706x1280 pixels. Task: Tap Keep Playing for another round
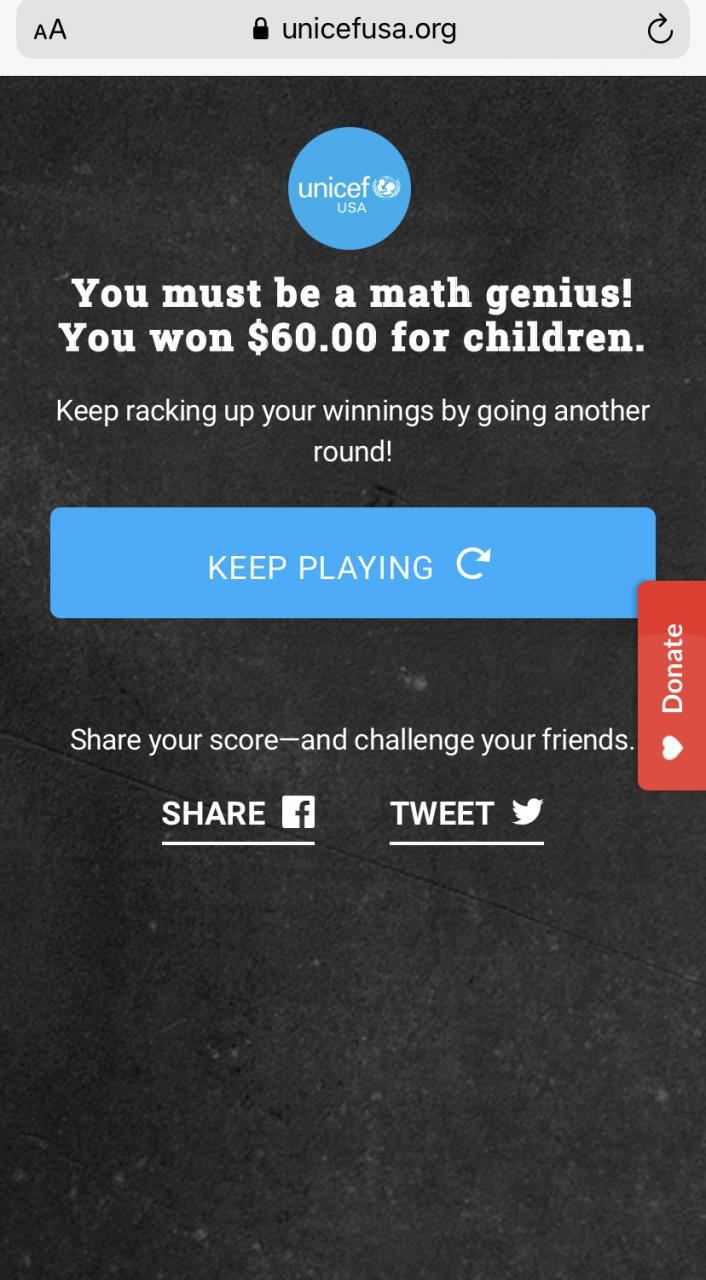point(352,563)
